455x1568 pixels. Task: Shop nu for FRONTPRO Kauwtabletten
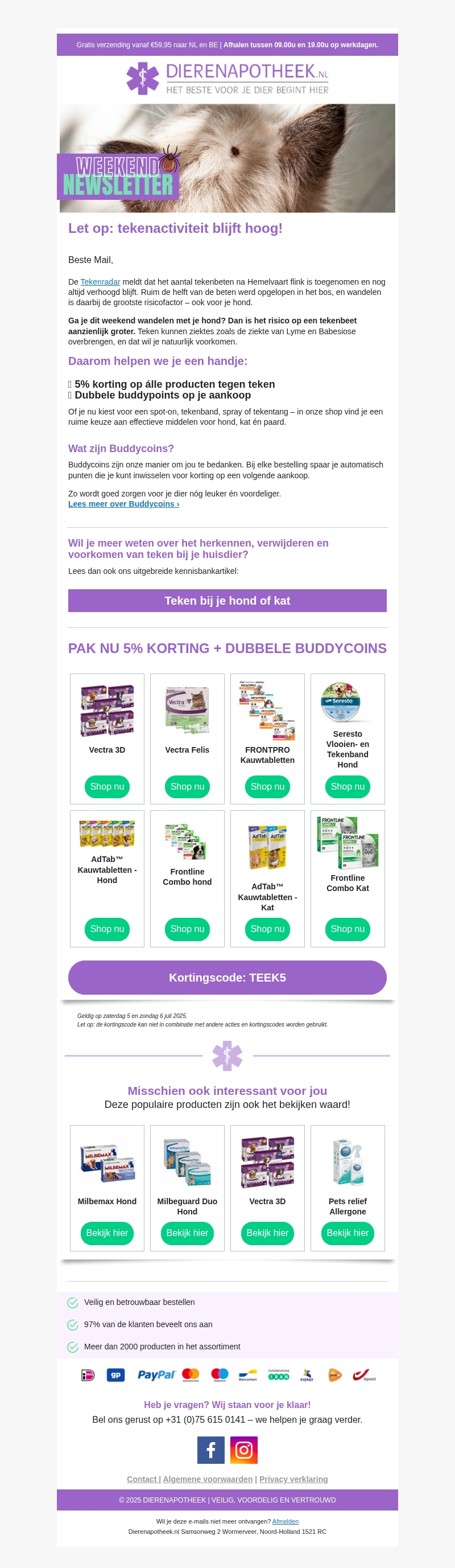coord(267,786)
